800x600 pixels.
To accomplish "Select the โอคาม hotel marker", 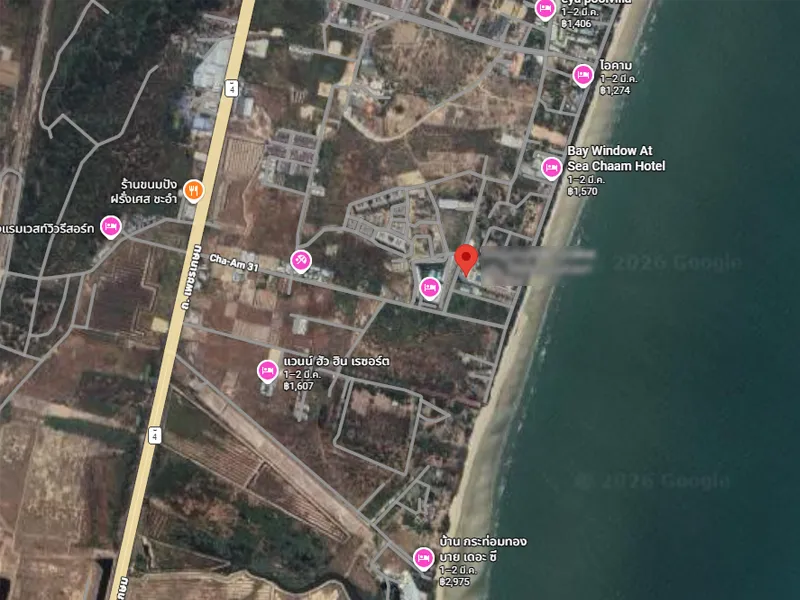I will (x=583, y=75).
